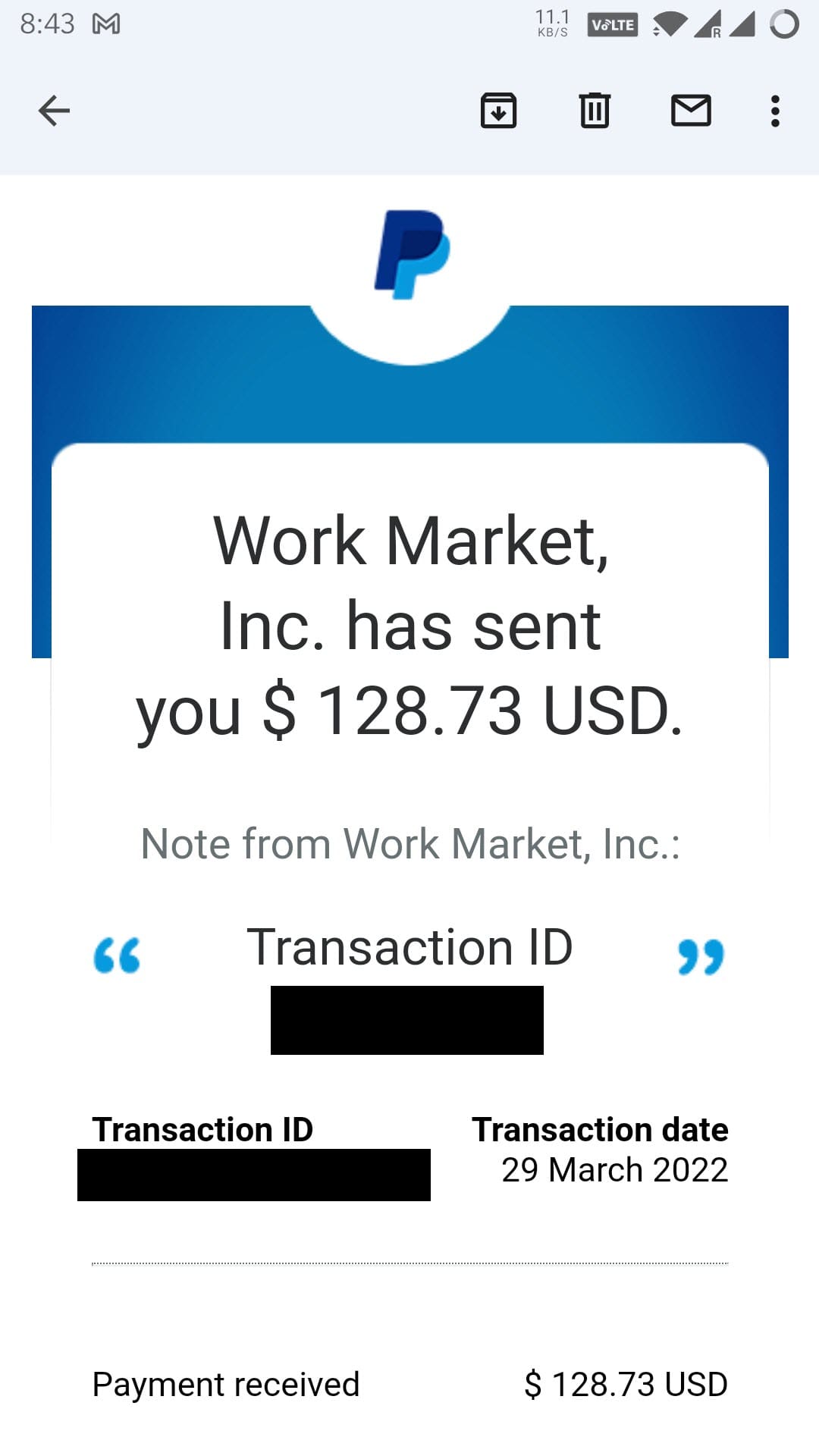Delete this email with the trash icon
Screen dimensions: 819x1456
tap(595, 111)
